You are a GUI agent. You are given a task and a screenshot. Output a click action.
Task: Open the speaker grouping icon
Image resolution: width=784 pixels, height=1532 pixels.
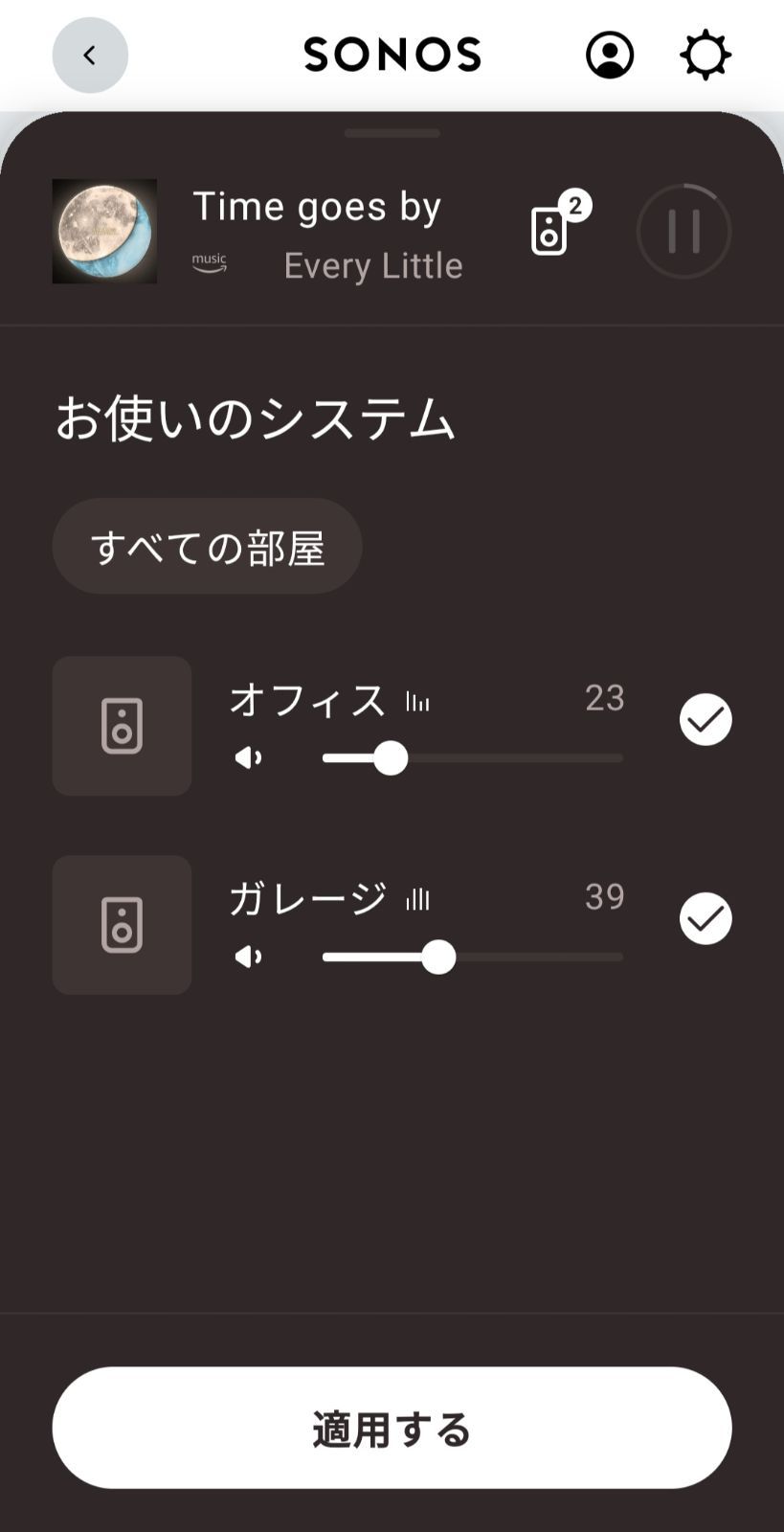tap(552, 230)
